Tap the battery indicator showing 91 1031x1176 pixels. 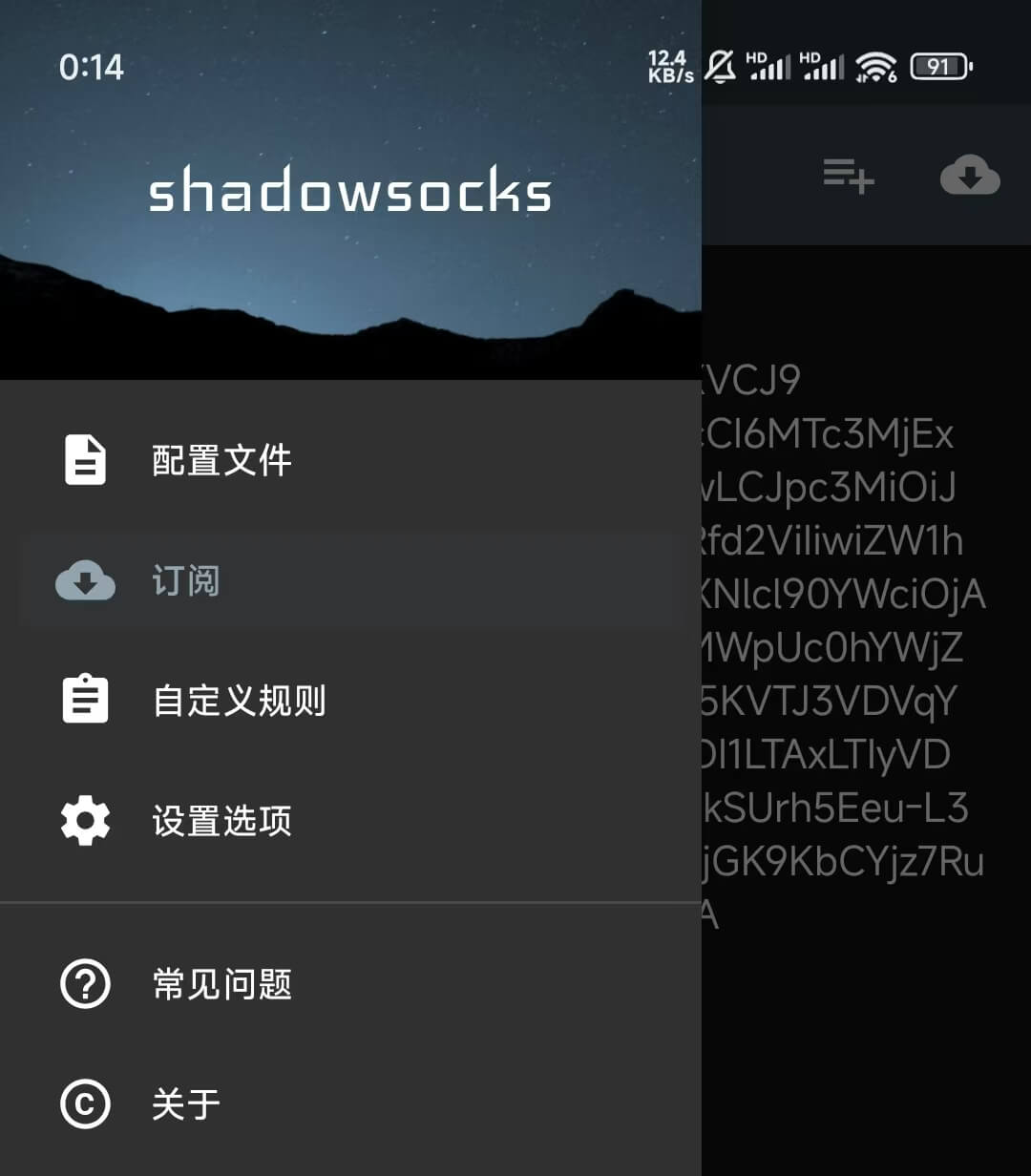click(x=938, y=66)
